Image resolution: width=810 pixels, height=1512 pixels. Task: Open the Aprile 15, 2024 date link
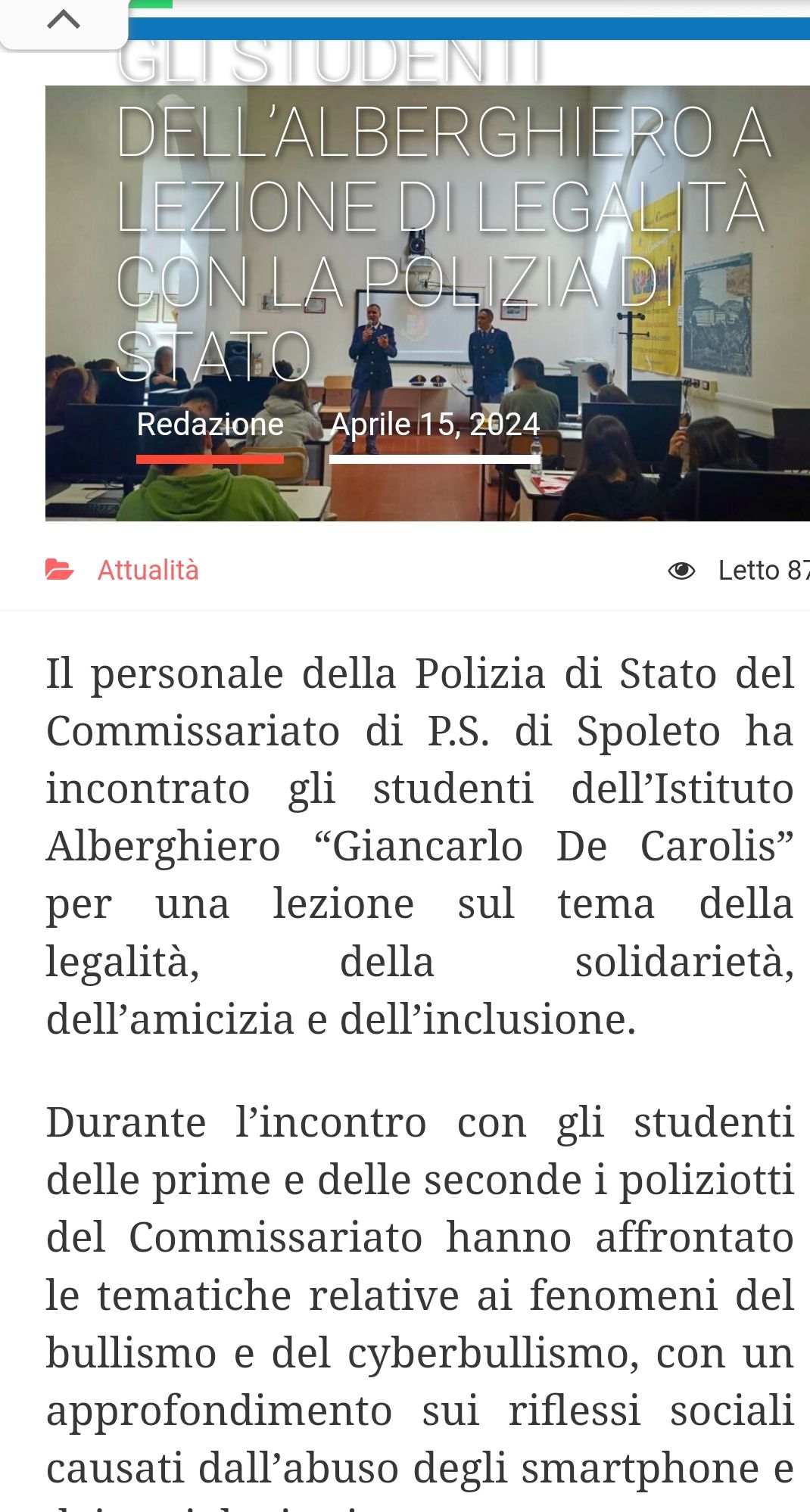435,425
